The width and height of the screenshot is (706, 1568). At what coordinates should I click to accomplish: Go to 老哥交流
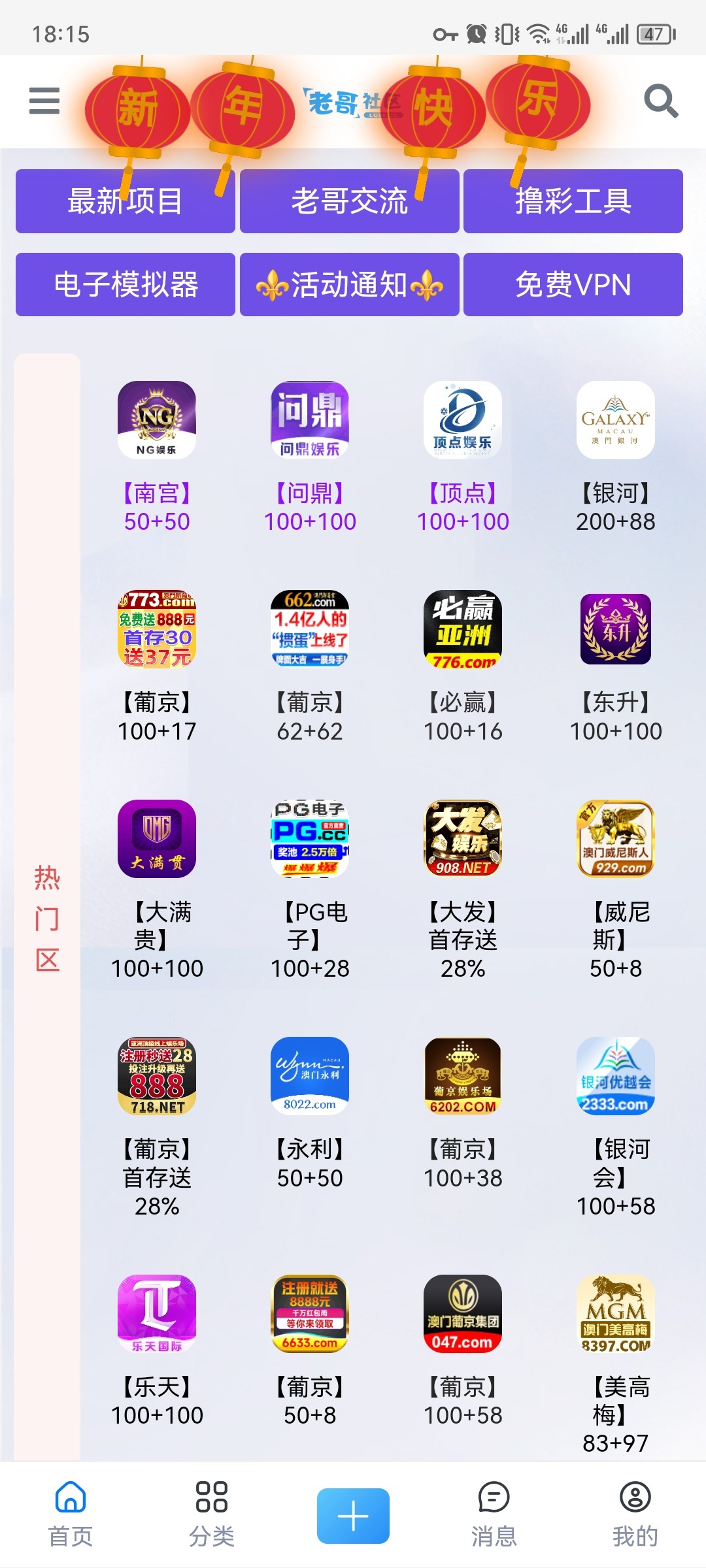tap(349, 201)
